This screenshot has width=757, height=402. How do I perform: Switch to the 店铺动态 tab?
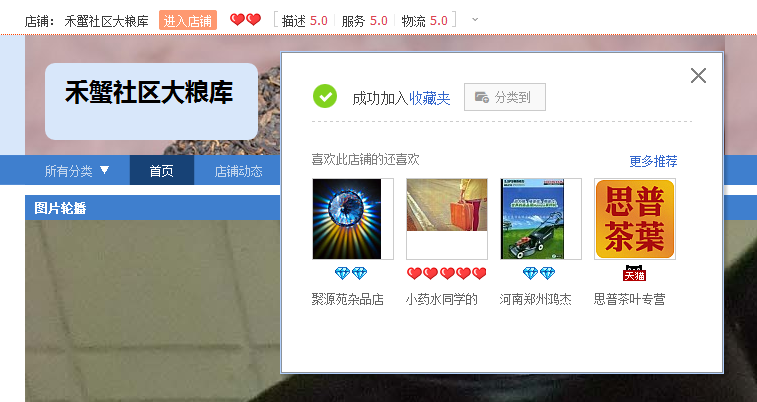(238, 171)
